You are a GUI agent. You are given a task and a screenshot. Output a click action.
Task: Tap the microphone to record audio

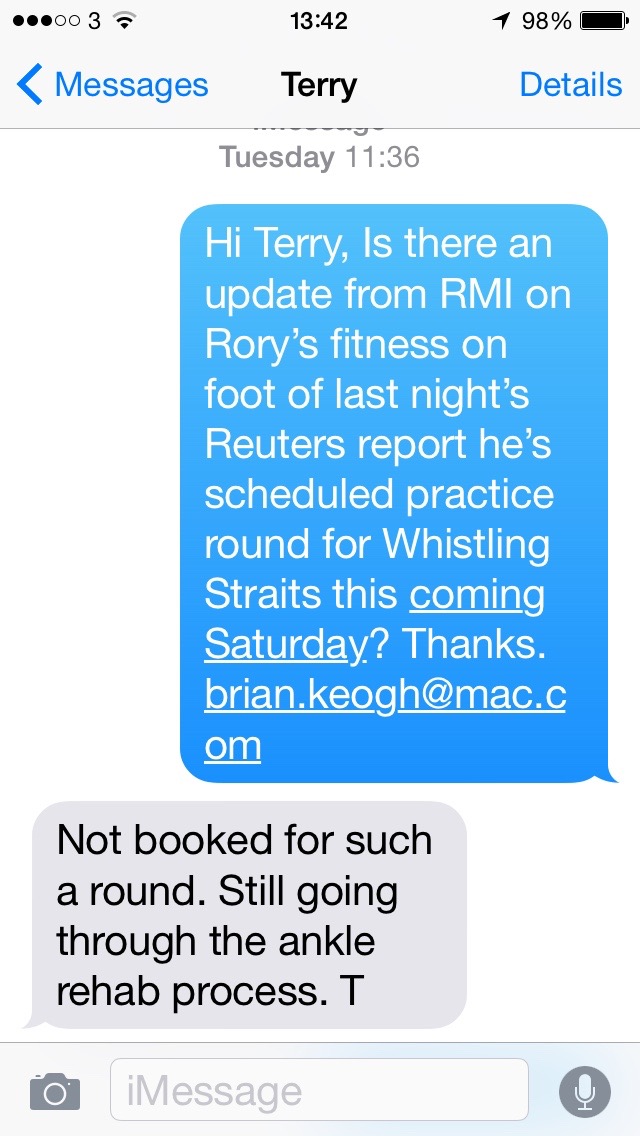tap(584, 1091)
